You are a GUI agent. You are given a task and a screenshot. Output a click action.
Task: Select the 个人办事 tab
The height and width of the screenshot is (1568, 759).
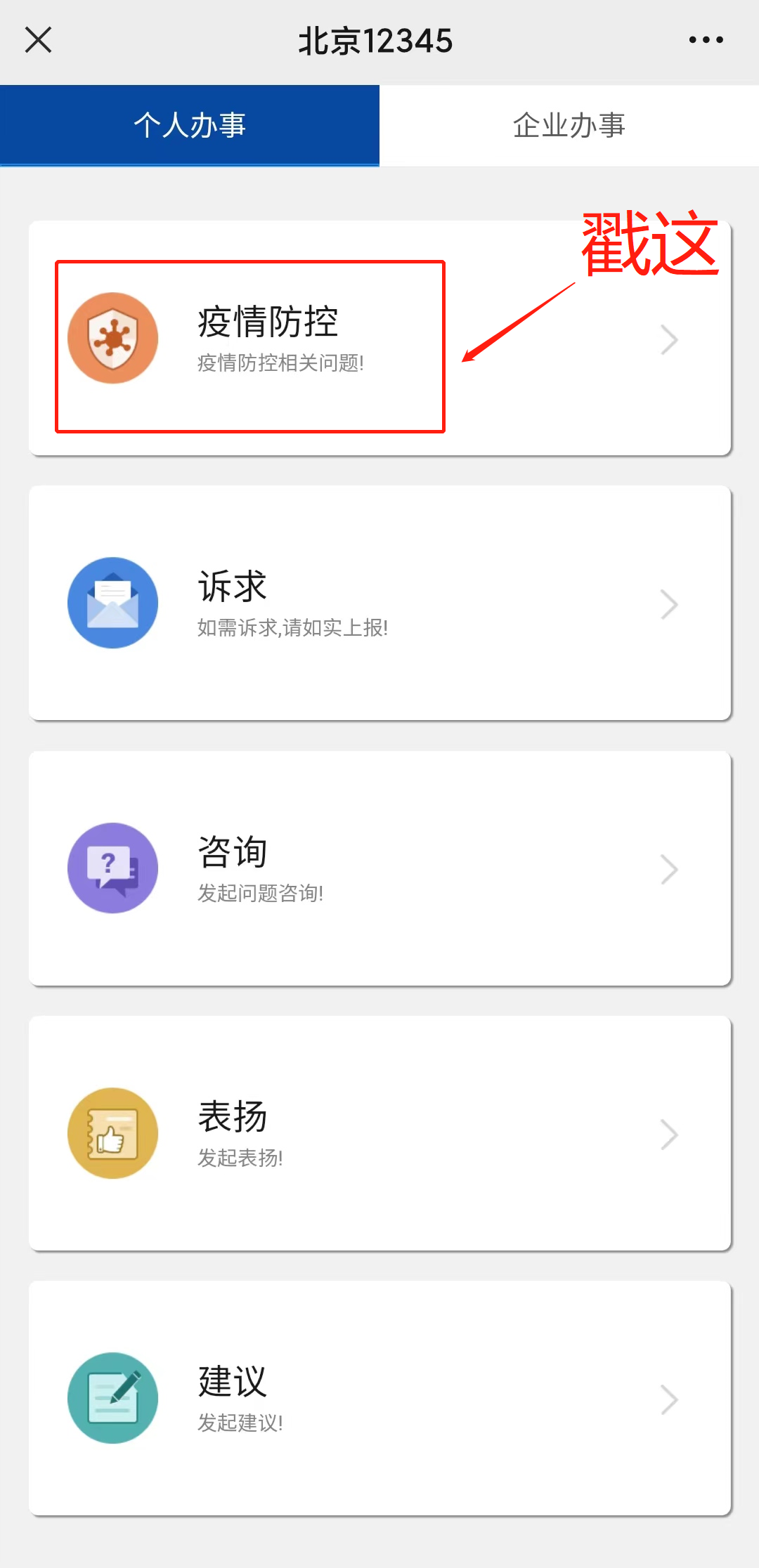190,126
